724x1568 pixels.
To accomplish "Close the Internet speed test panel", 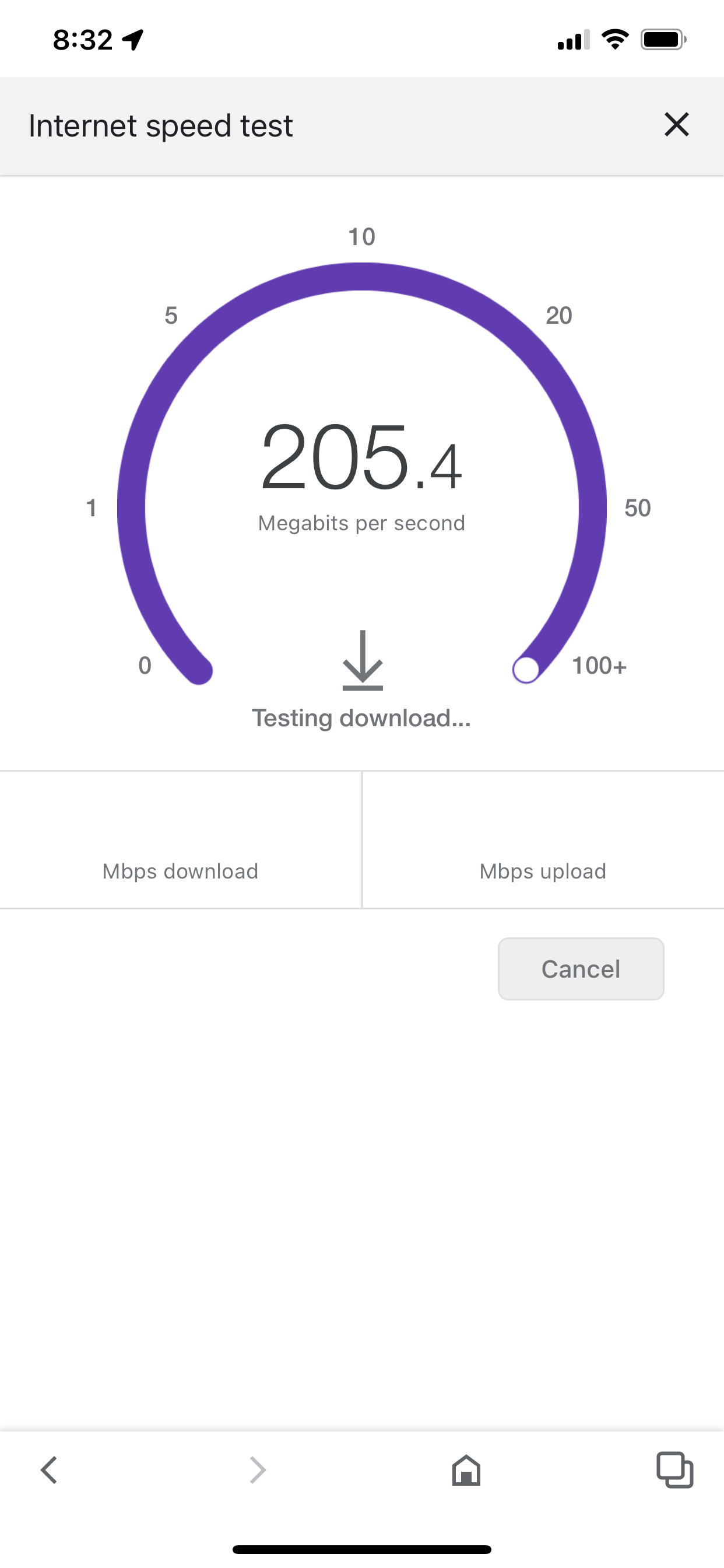I will pyautogui.click(x=677, y=125).
